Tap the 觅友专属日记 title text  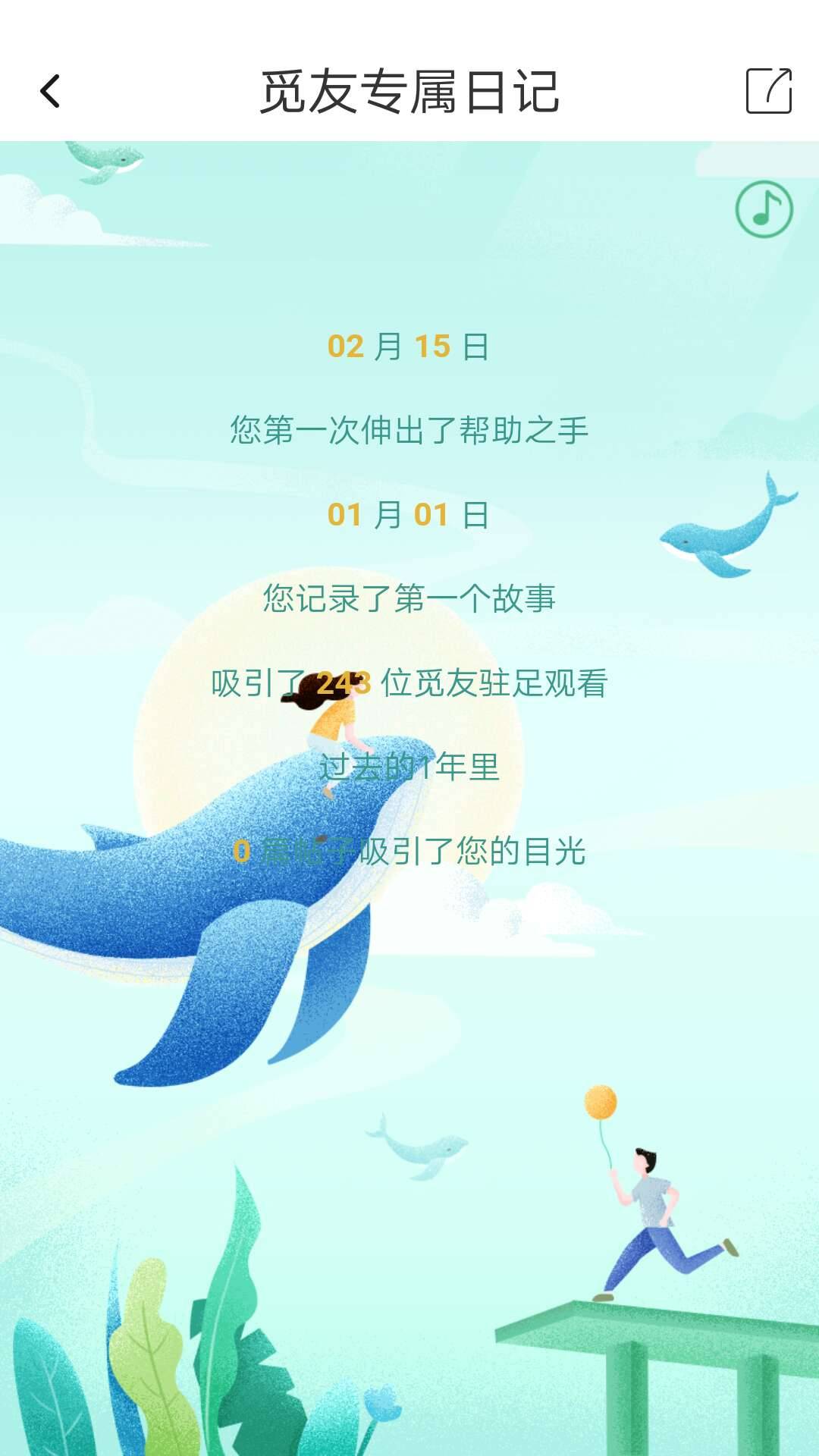tap(409, 91)
